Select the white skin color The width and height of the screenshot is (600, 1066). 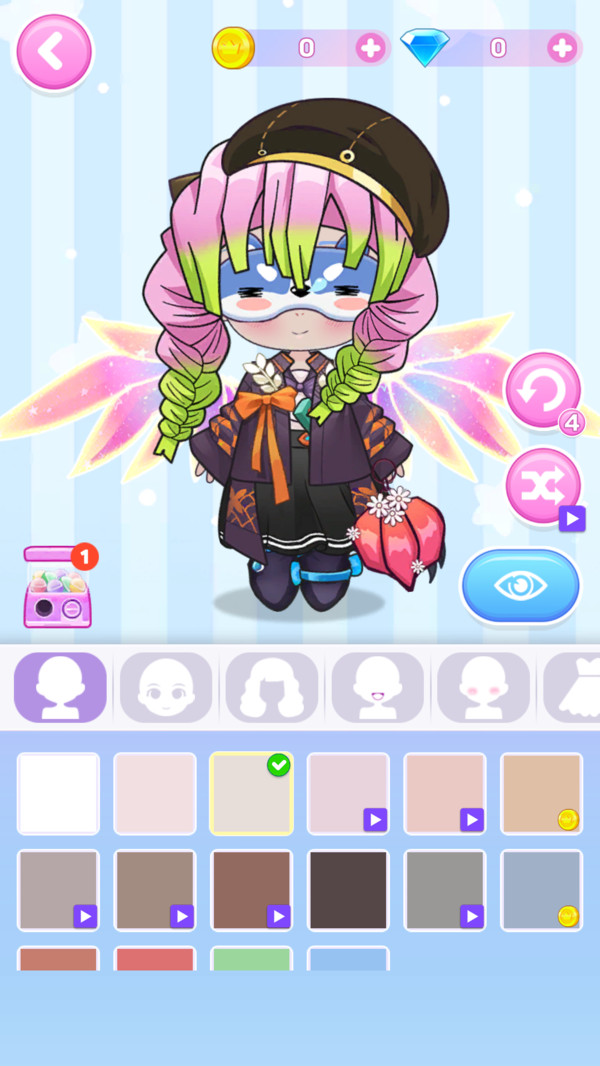(x=58, y=793)
